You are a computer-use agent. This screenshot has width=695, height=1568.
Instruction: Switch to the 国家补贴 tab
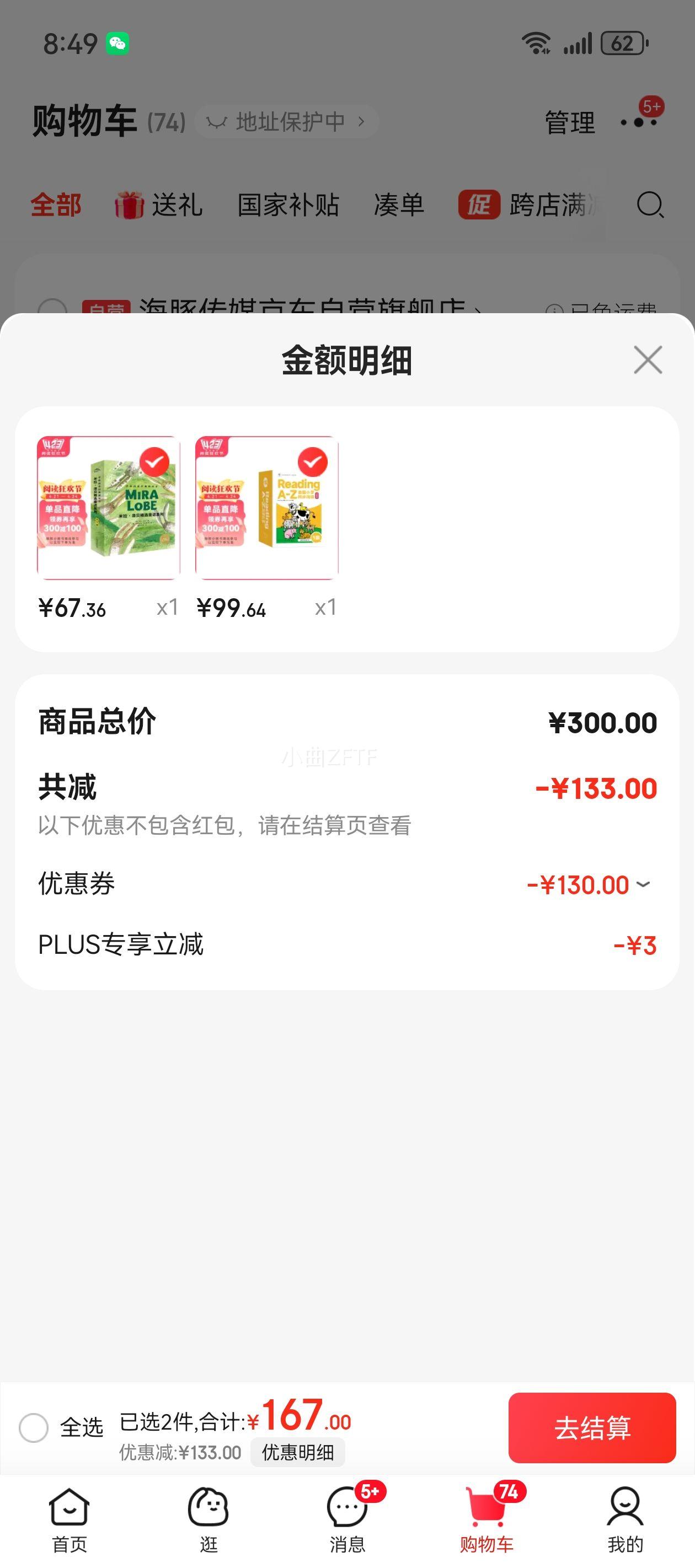click(x=288, y=206)
